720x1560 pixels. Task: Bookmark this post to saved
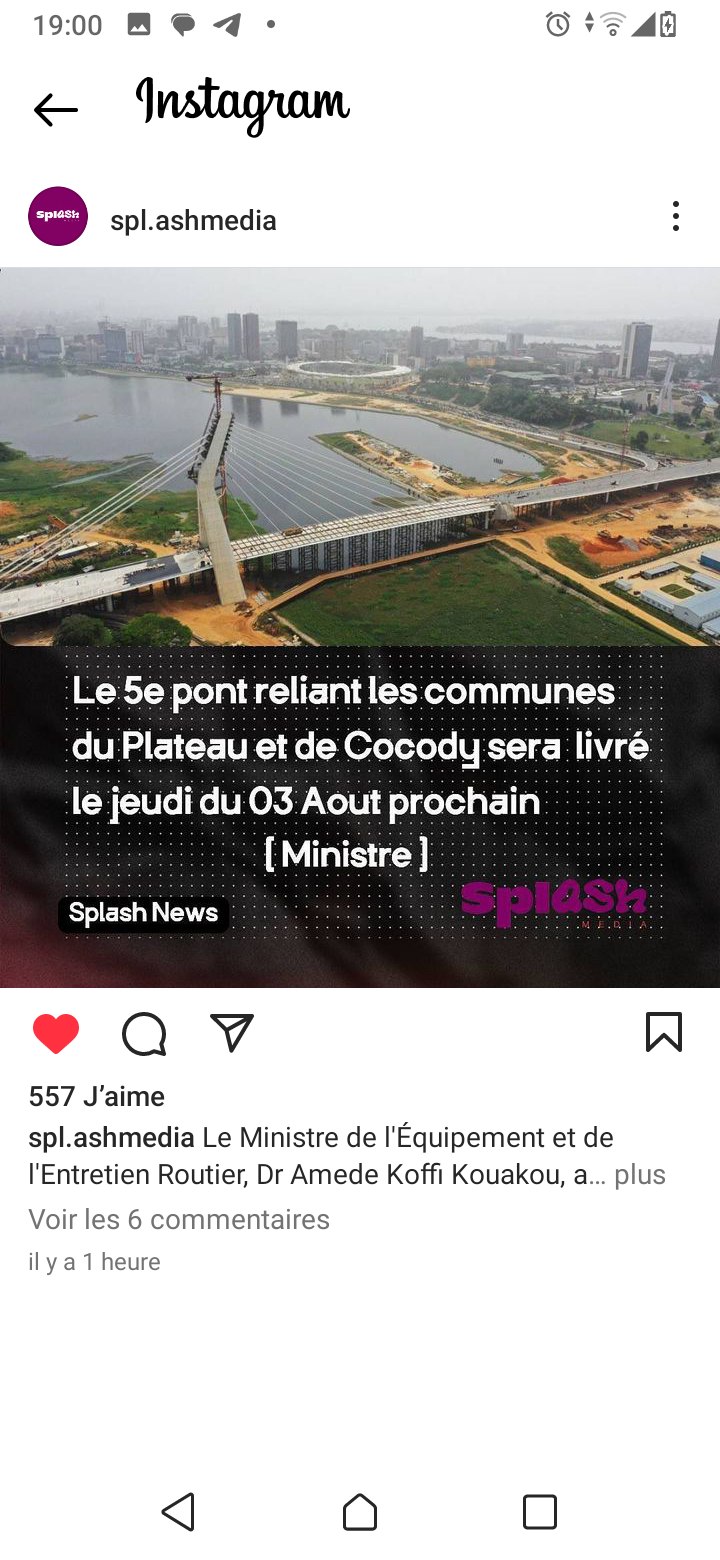[x=664, y=1033]
